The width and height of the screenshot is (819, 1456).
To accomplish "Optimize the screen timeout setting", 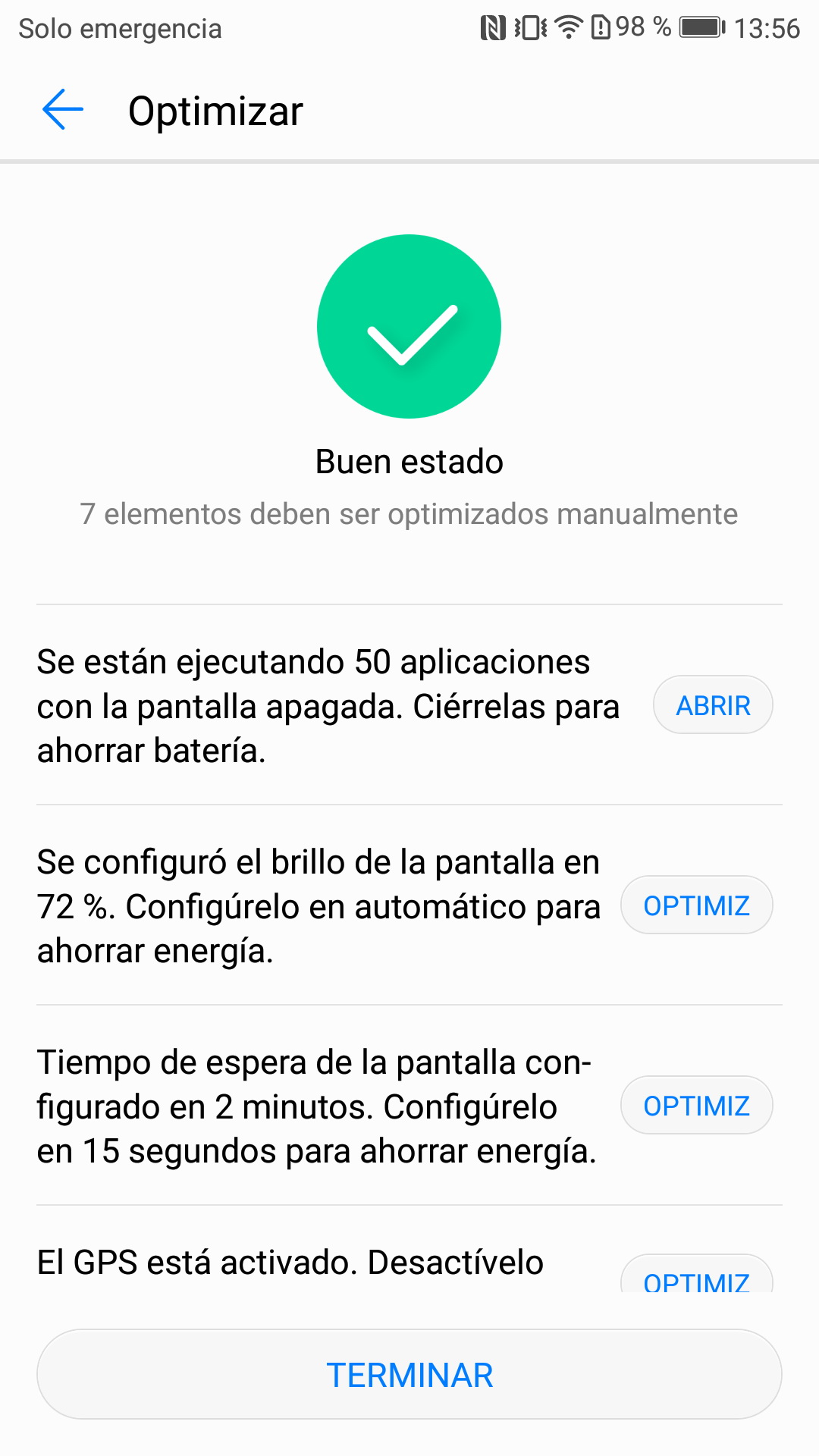I will pyautogui.click(x=696, y=1106).
